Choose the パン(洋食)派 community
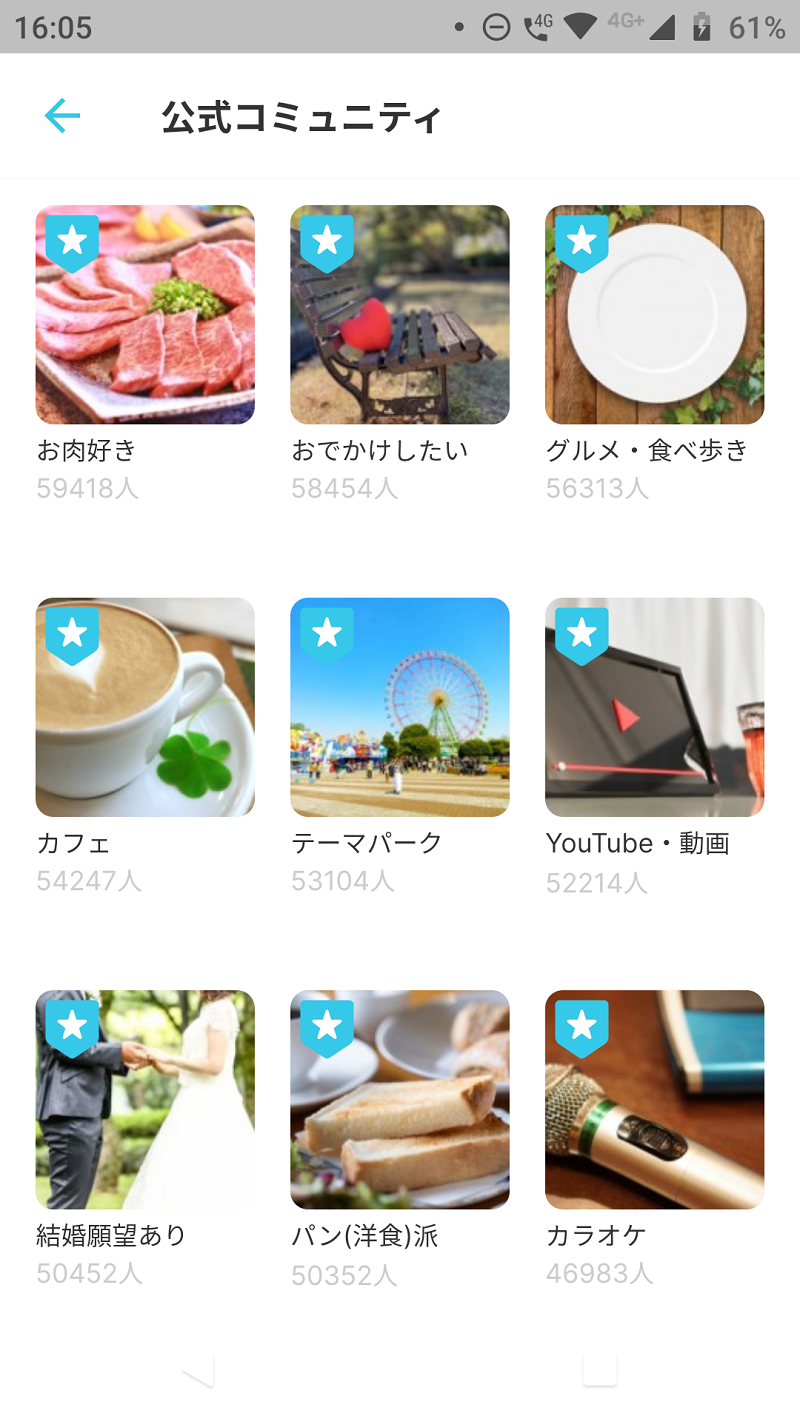This screenshot has width=800, height=1422. (x=400, y=1099)
